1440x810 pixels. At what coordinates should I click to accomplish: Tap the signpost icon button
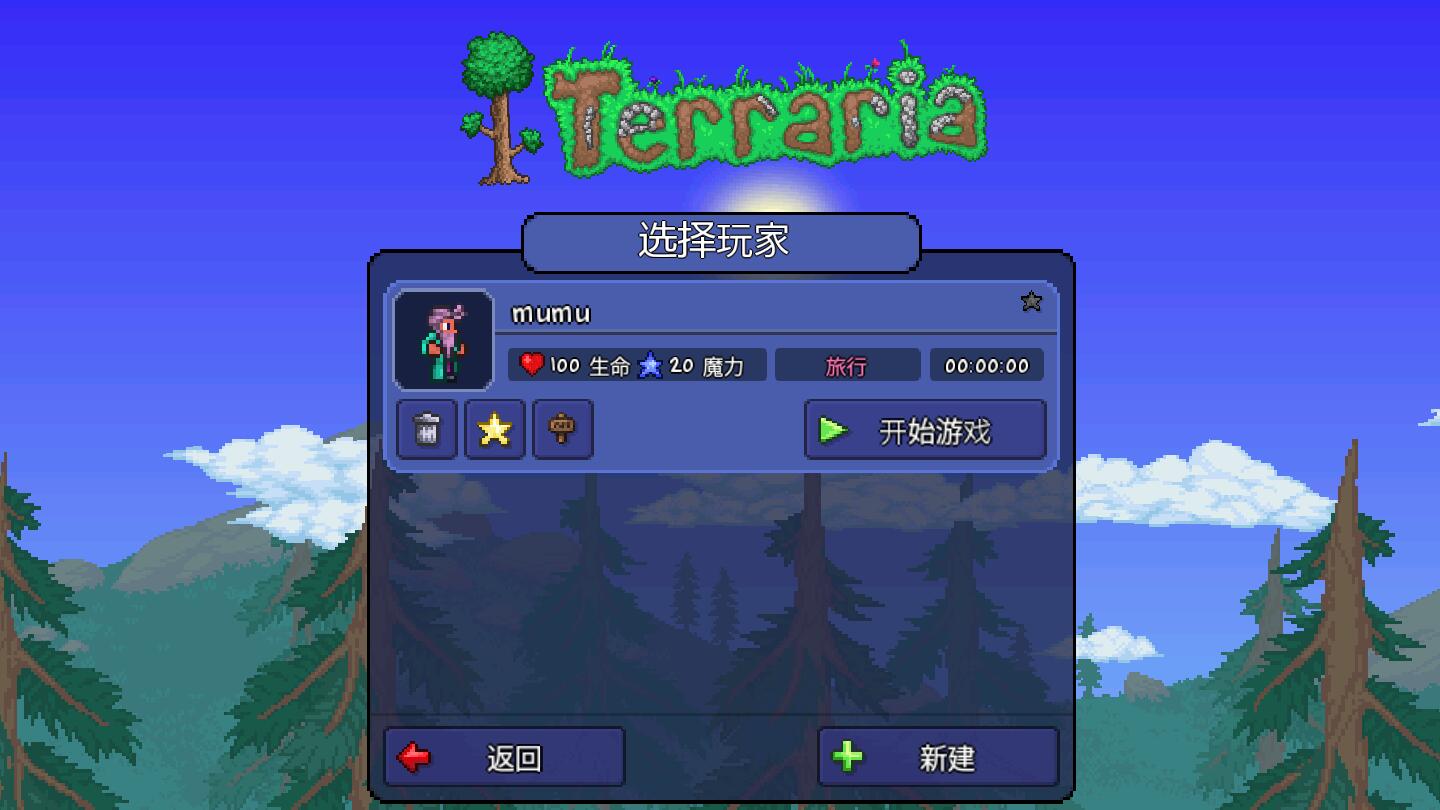pos(563,430)
